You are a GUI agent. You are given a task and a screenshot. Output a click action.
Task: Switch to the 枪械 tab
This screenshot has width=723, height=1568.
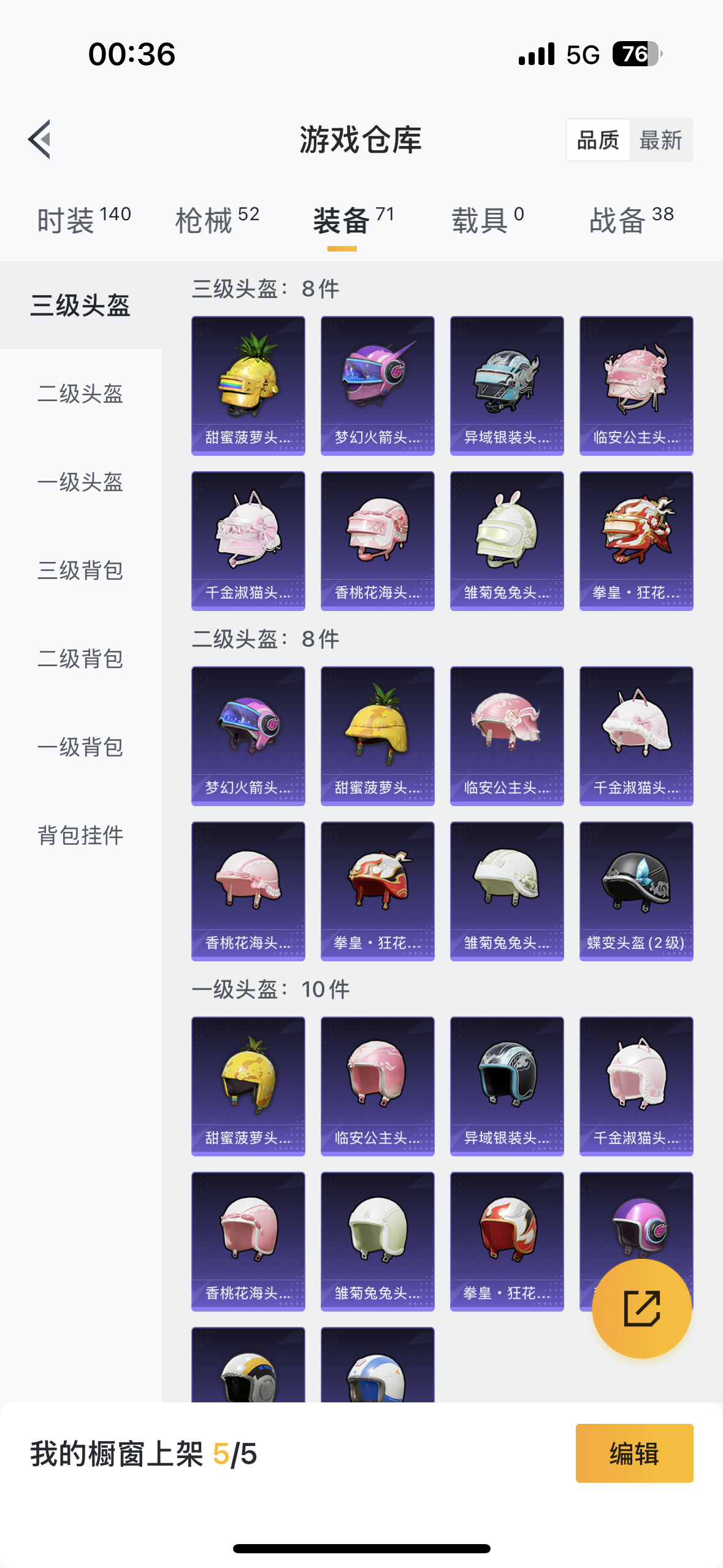pyautogui.click(x=217, y=220)
